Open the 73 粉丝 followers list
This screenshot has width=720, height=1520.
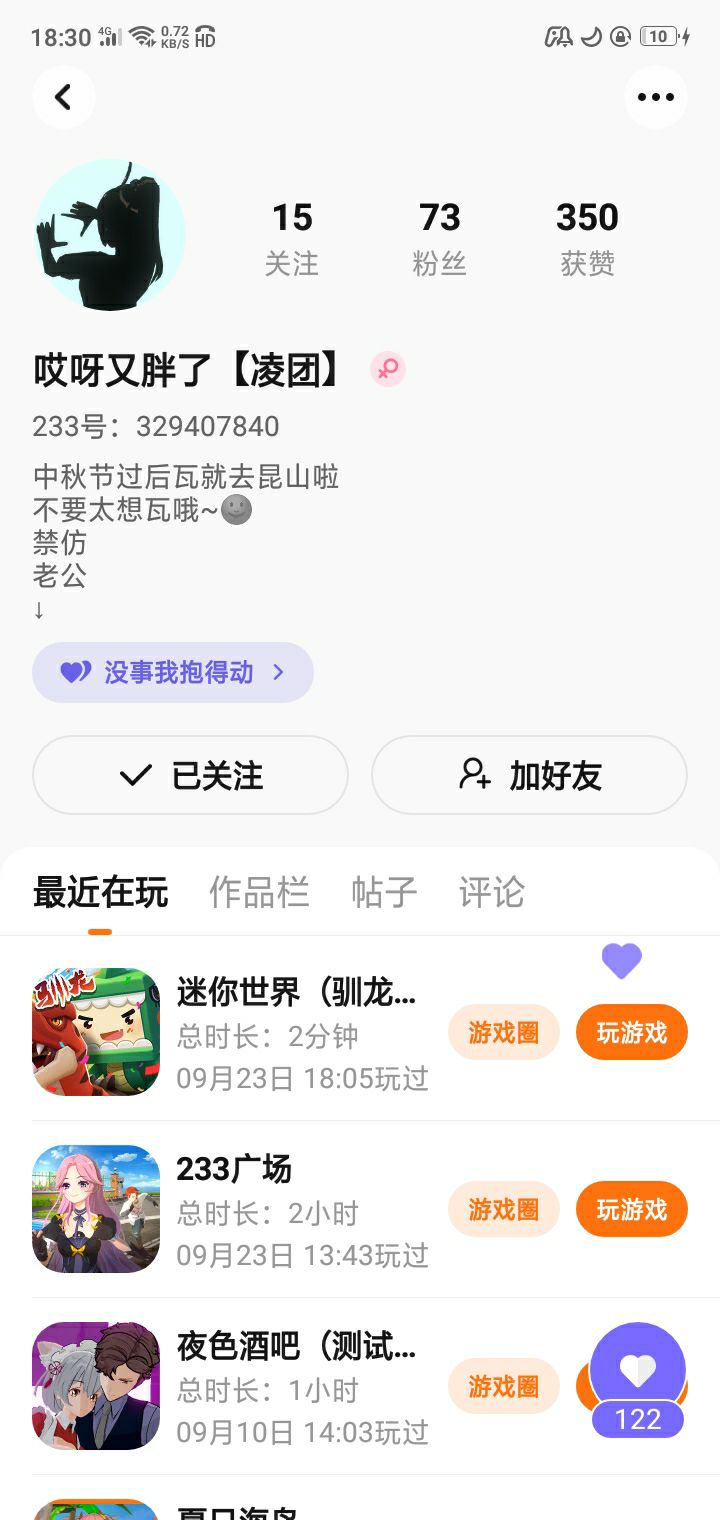[439, 238]
